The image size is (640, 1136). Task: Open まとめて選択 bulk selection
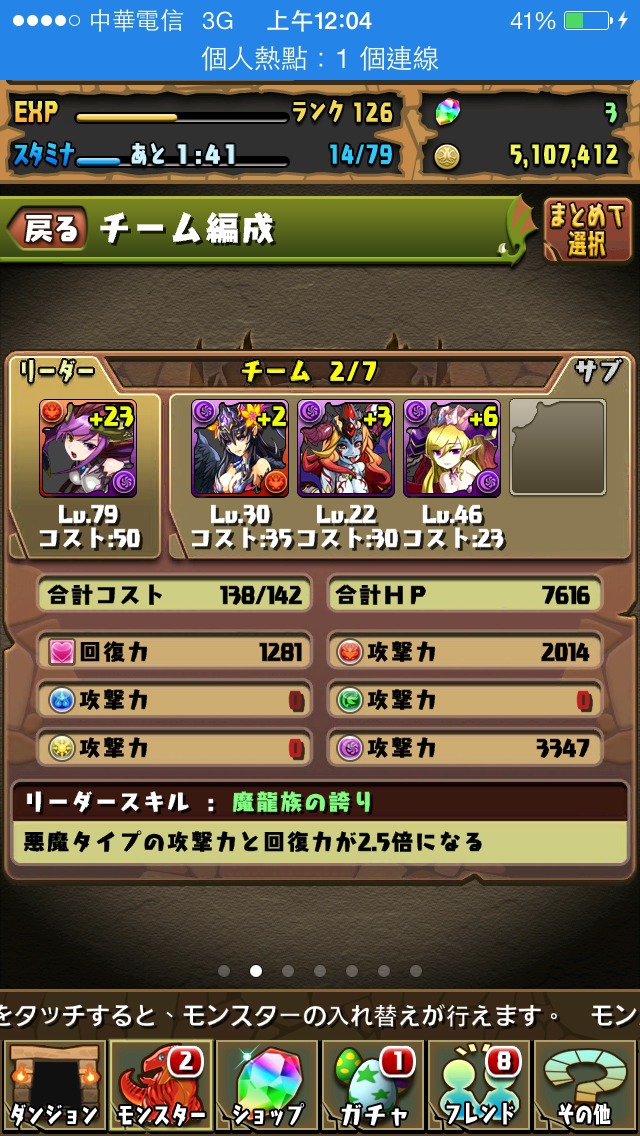pyautogui.click(x=586, y=231)
